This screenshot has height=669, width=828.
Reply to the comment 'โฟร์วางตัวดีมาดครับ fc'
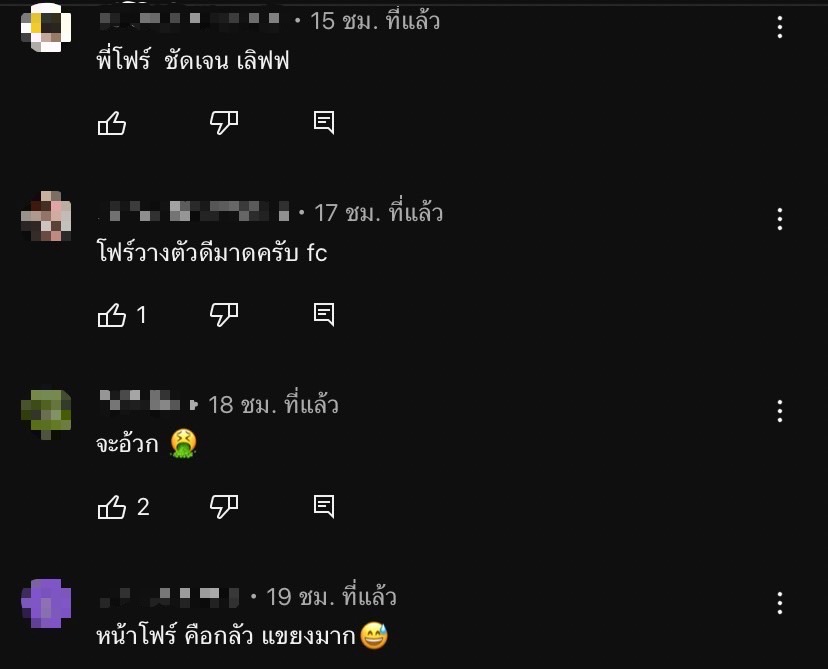click(324, 315)
